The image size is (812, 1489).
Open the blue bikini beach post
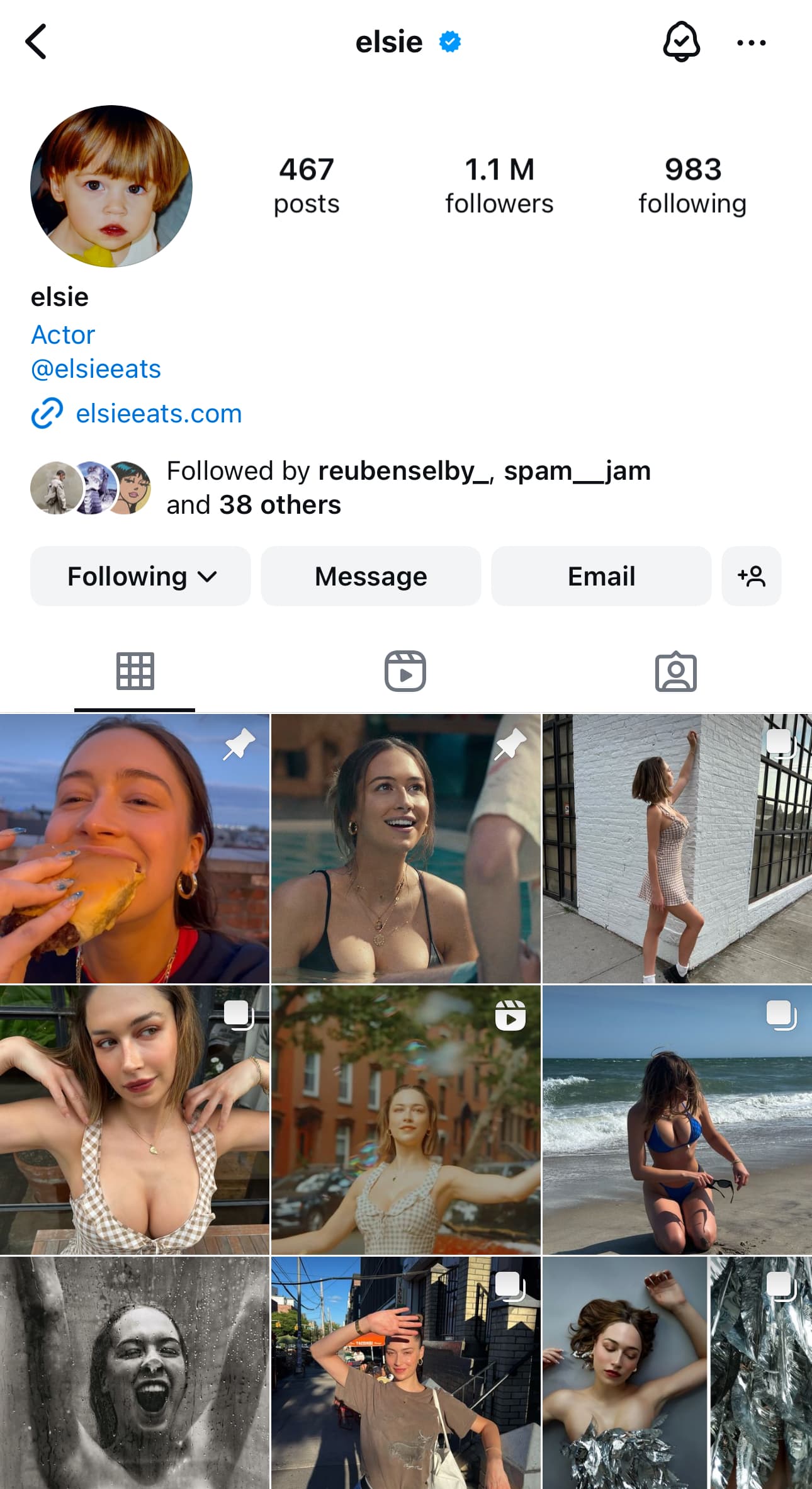(677, 1120)
